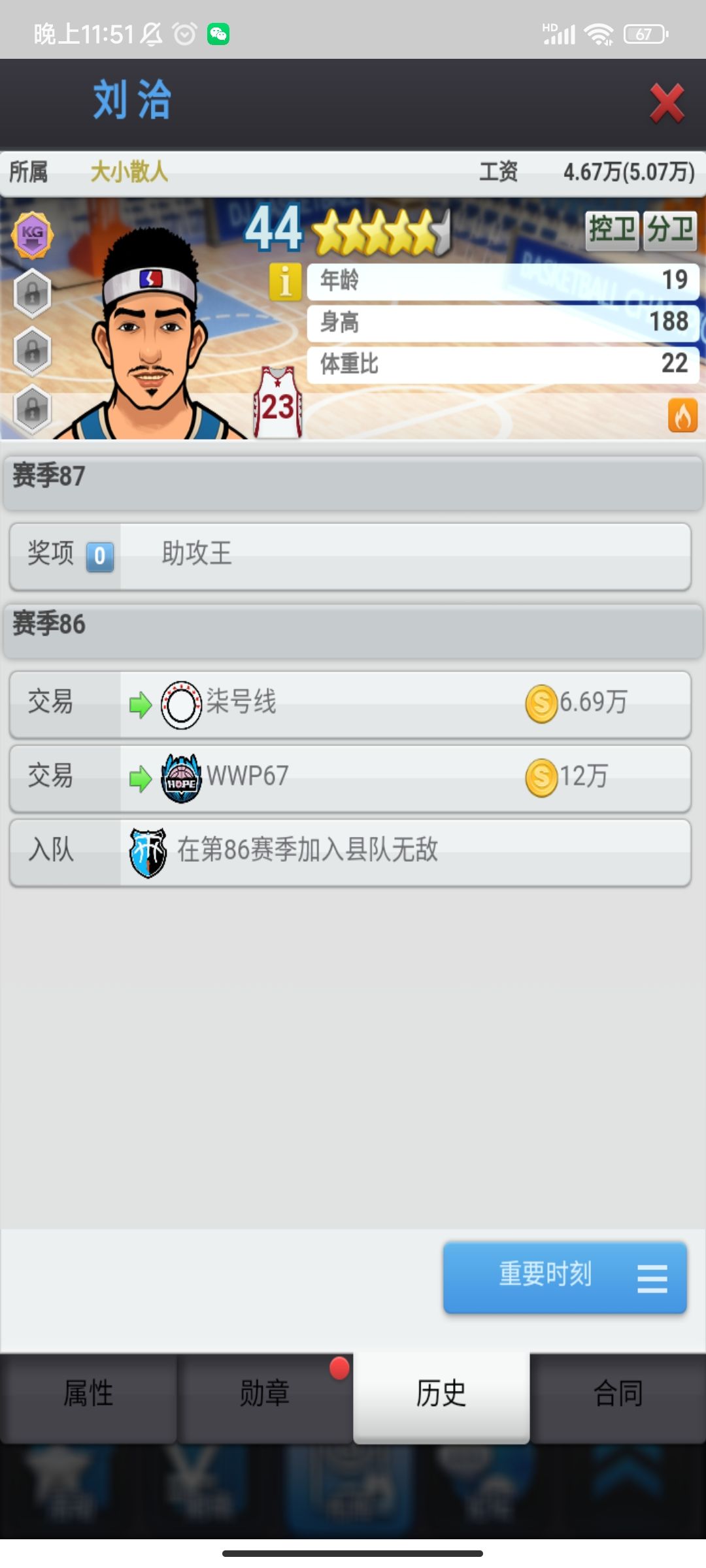Tap the 县队无敌 team logo in 入队 row
The image size is (706, 1568).
[x=149, y=851]
